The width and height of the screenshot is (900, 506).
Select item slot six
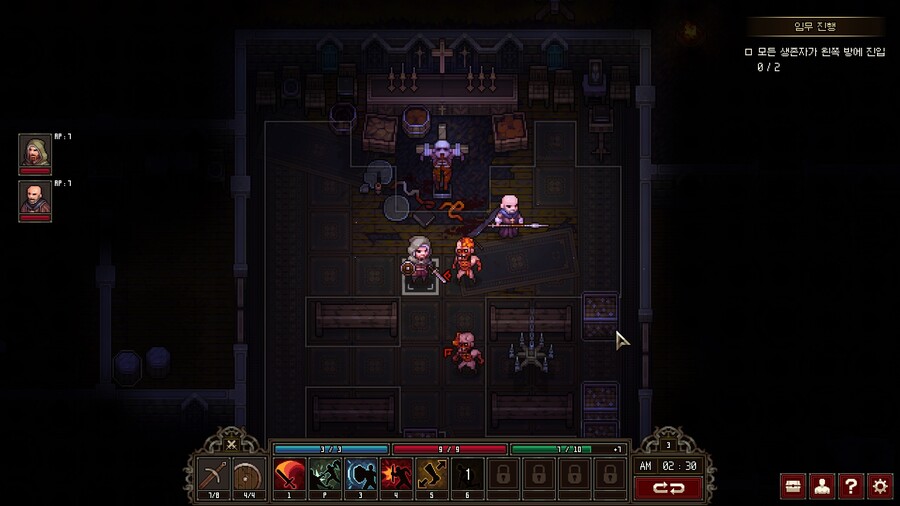[467, 474]
